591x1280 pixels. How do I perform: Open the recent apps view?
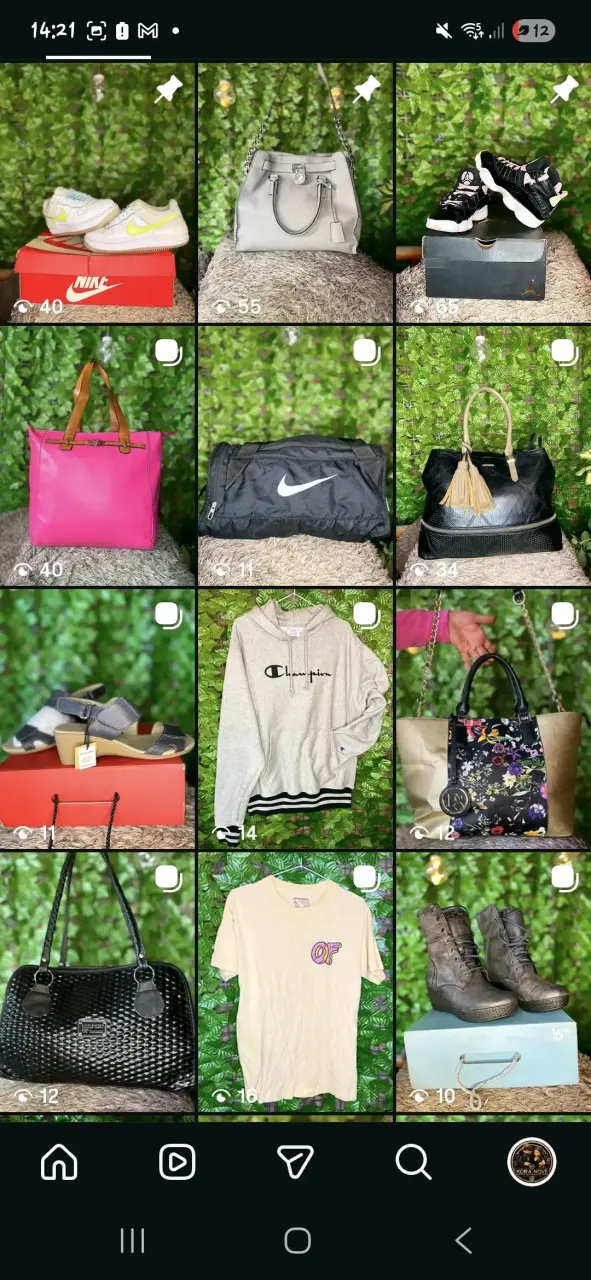tap(132, 1241)
